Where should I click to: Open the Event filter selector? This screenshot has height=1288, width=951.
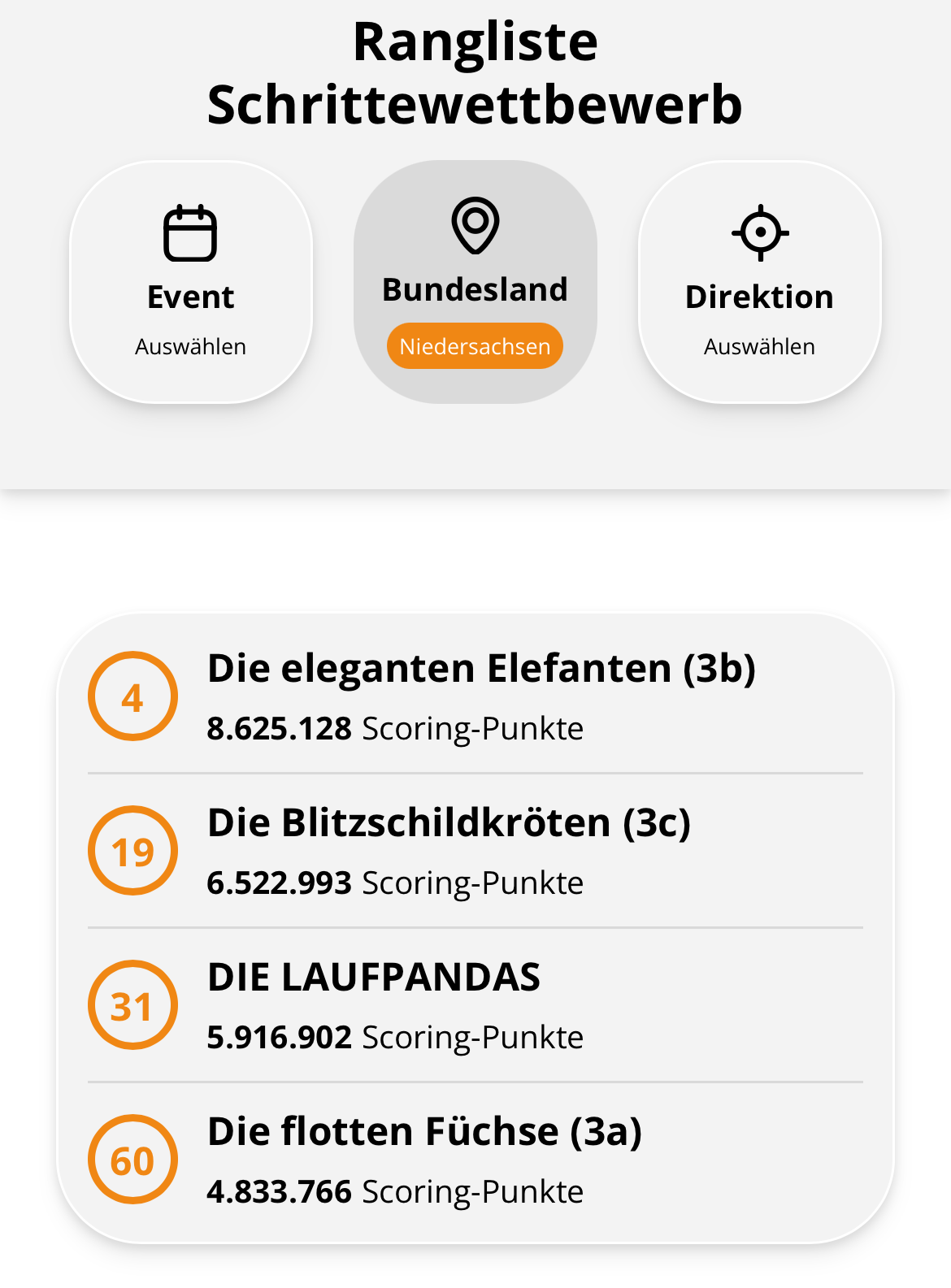(191, 282)
